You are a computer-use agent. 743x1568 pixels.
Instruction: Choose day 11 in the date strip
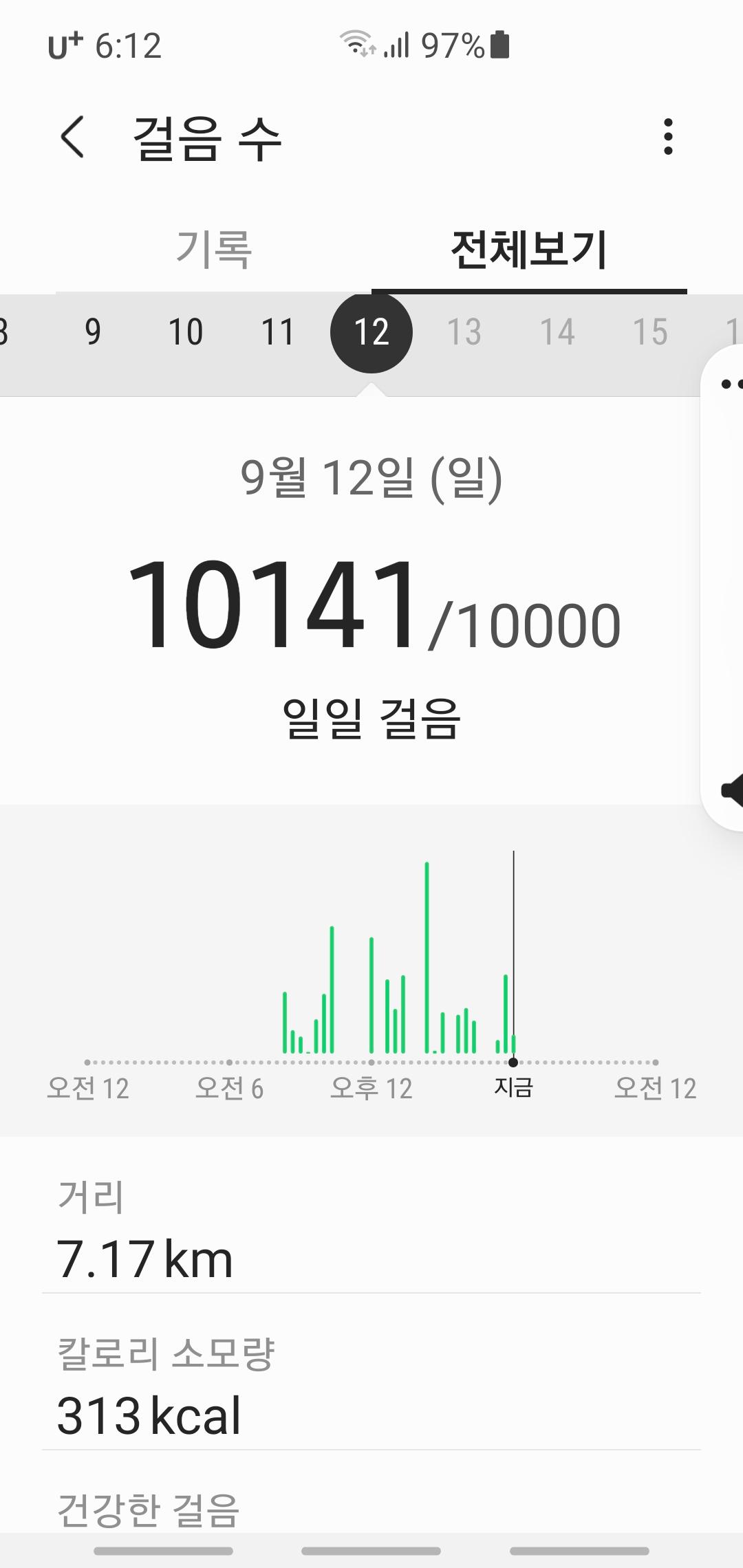pyautogui.click(x=278, y=332)
